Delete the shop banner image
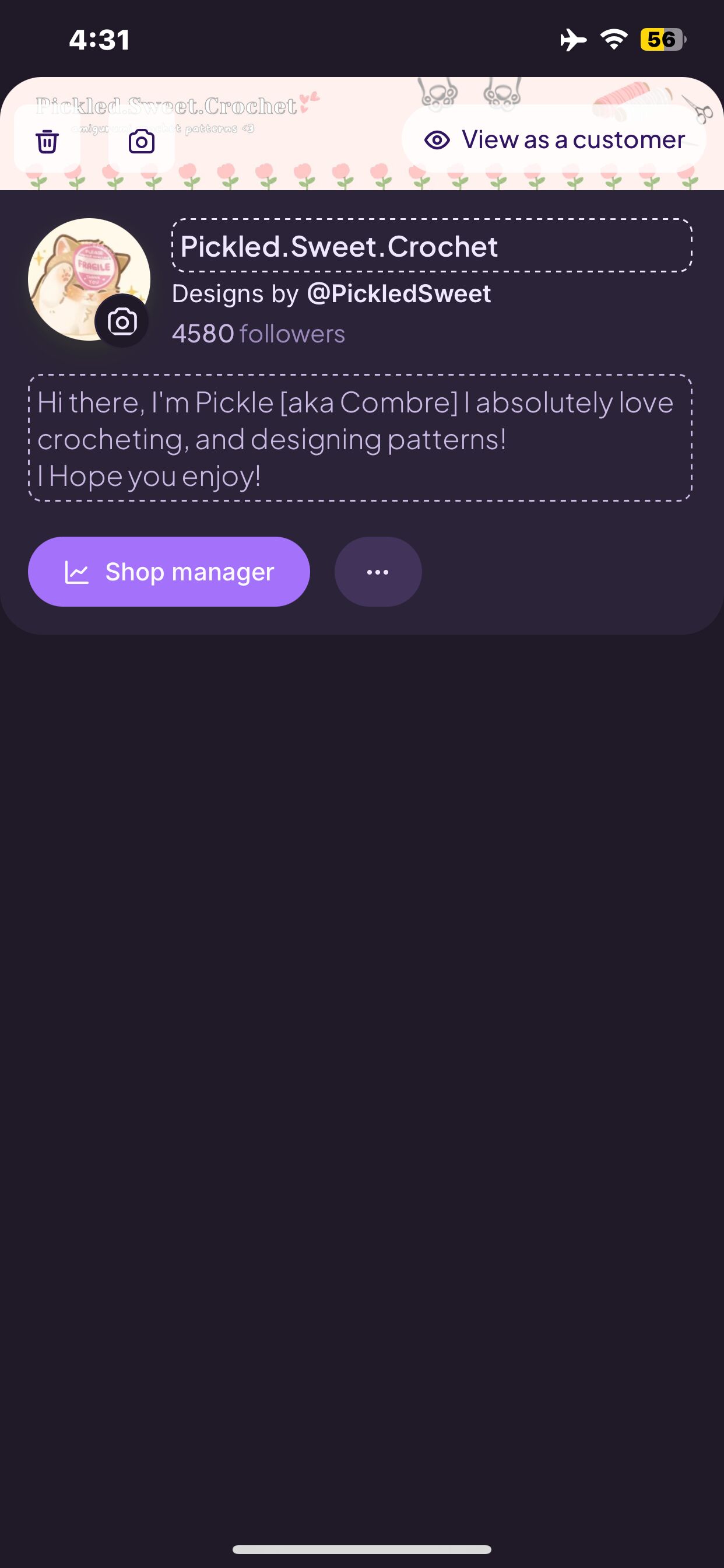The height and width of the screenshot is (1568, 724). [47, 139]
